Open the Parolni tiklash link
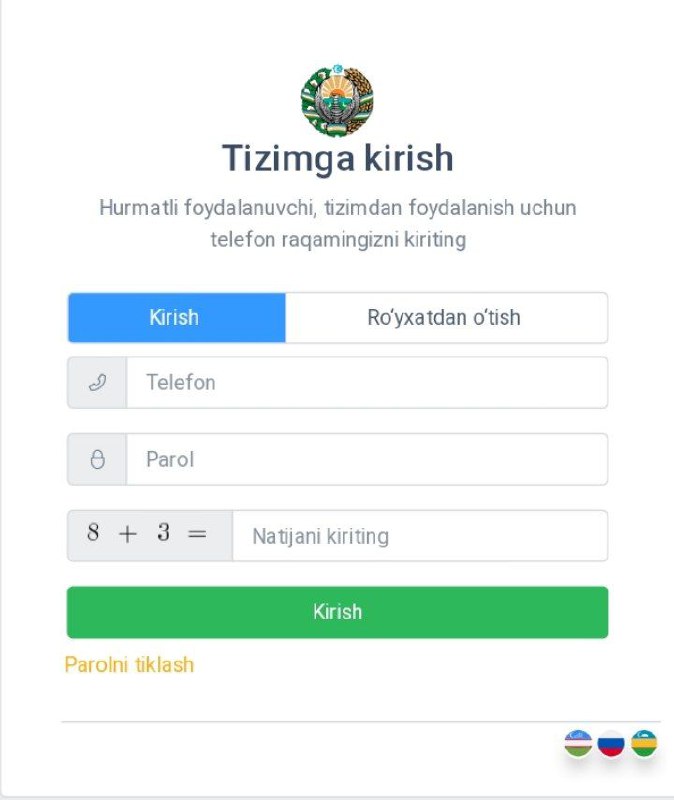The image size is (674, 800). (129, 665)
